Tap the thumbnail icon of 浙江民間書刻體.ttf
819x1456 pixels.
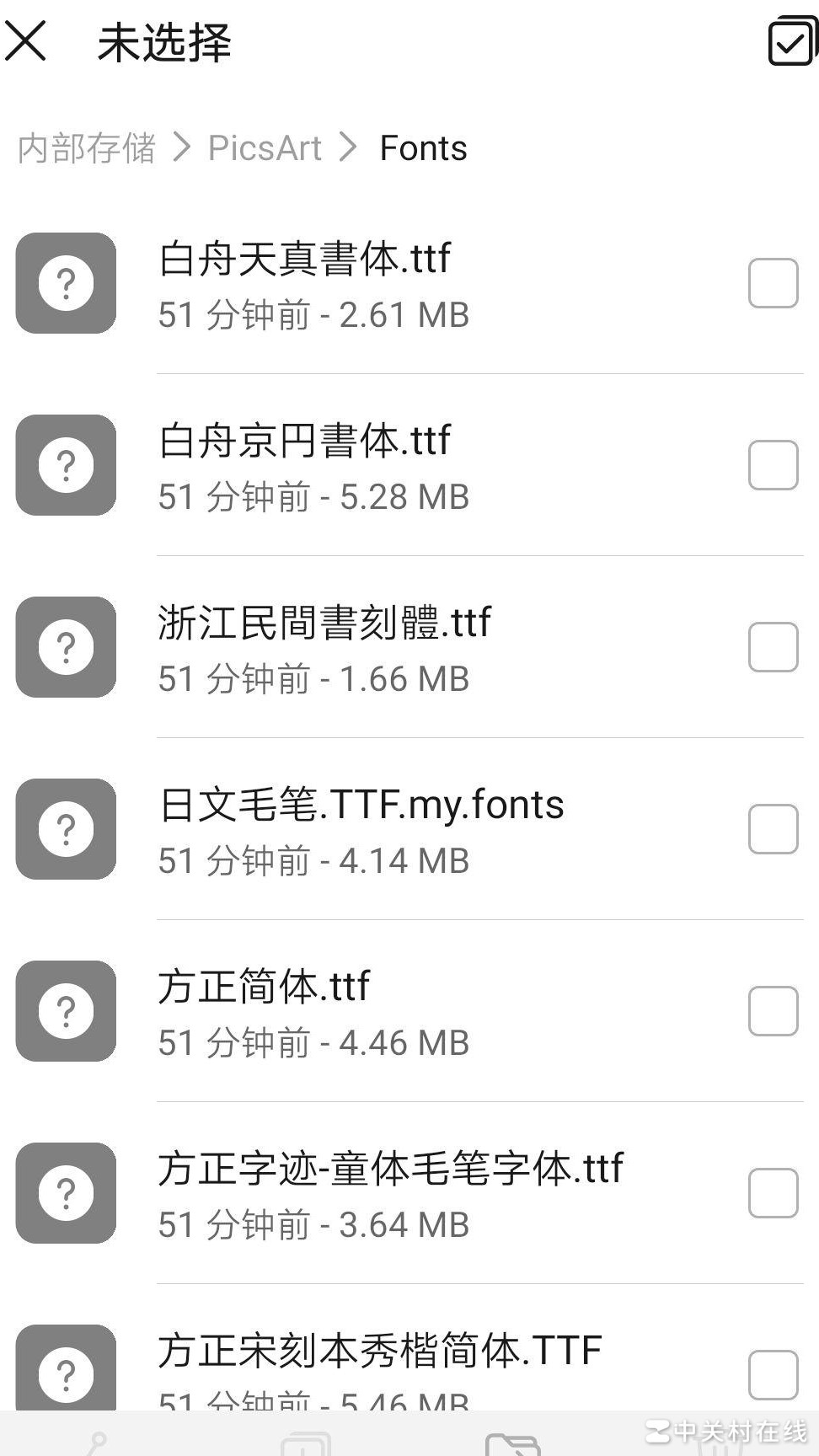click(x=66, y=645)
